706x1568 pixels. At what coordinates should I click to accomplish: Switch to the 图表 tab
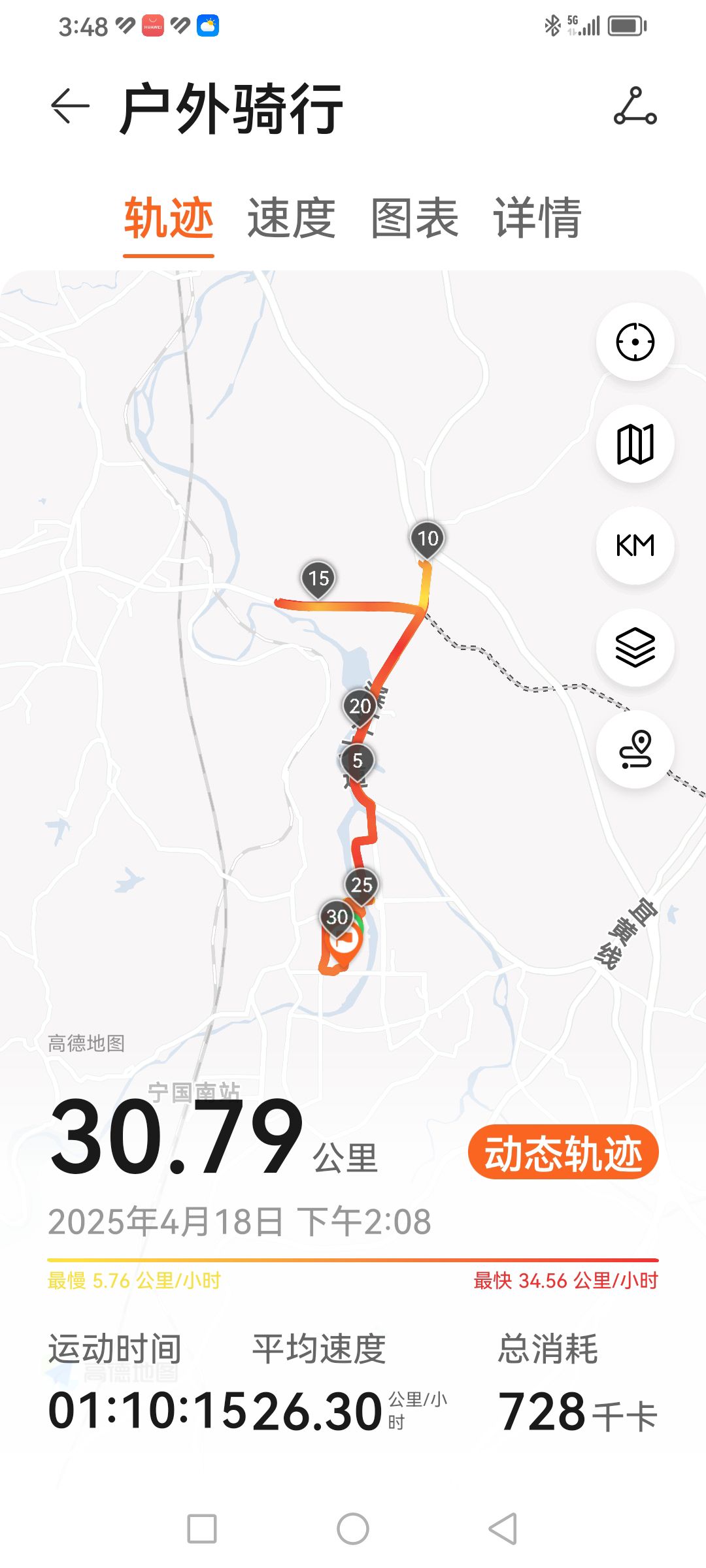414,218
